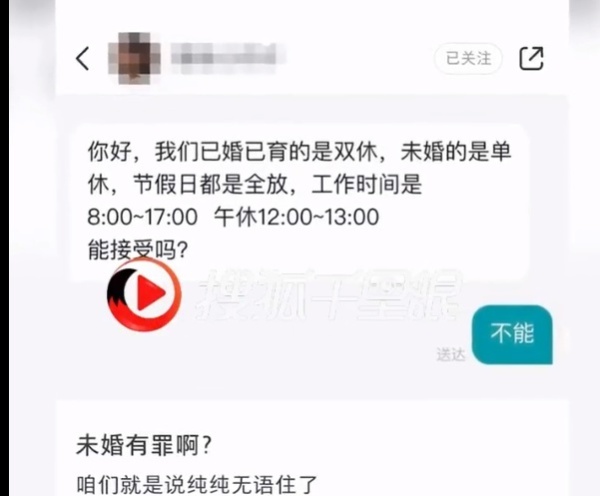The image size is (600, 496).
Task: Go back using the header arrow
Action: click(83, 59)
